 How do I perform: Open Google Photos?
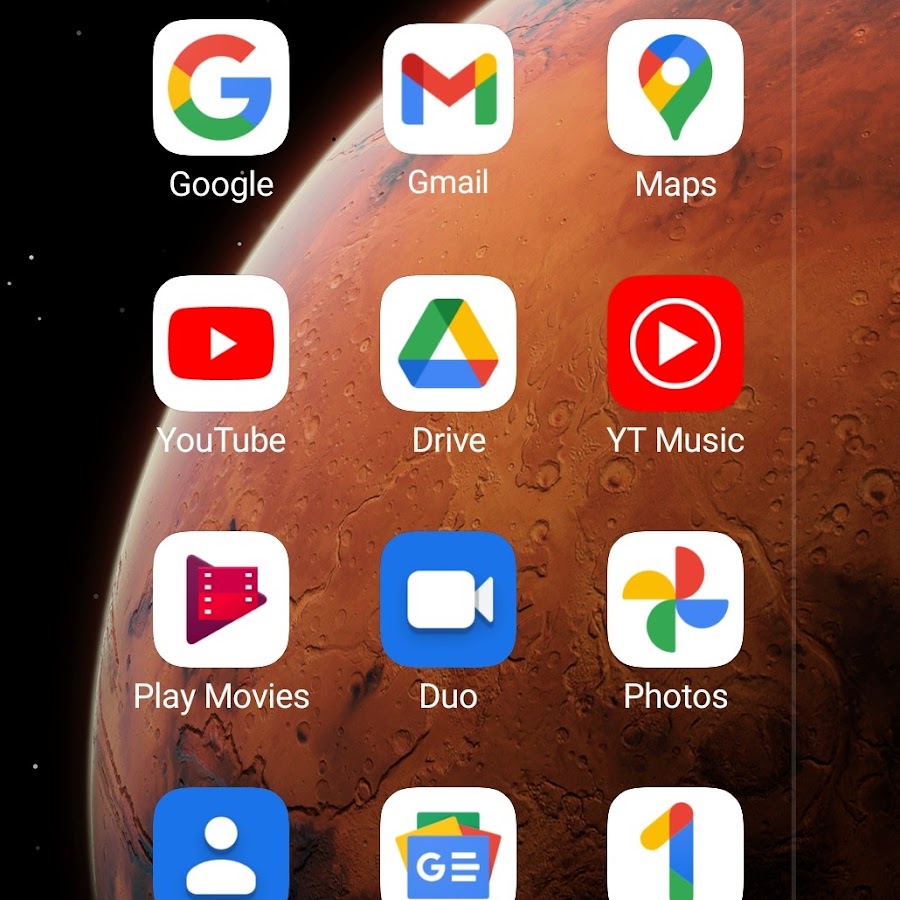675,600
